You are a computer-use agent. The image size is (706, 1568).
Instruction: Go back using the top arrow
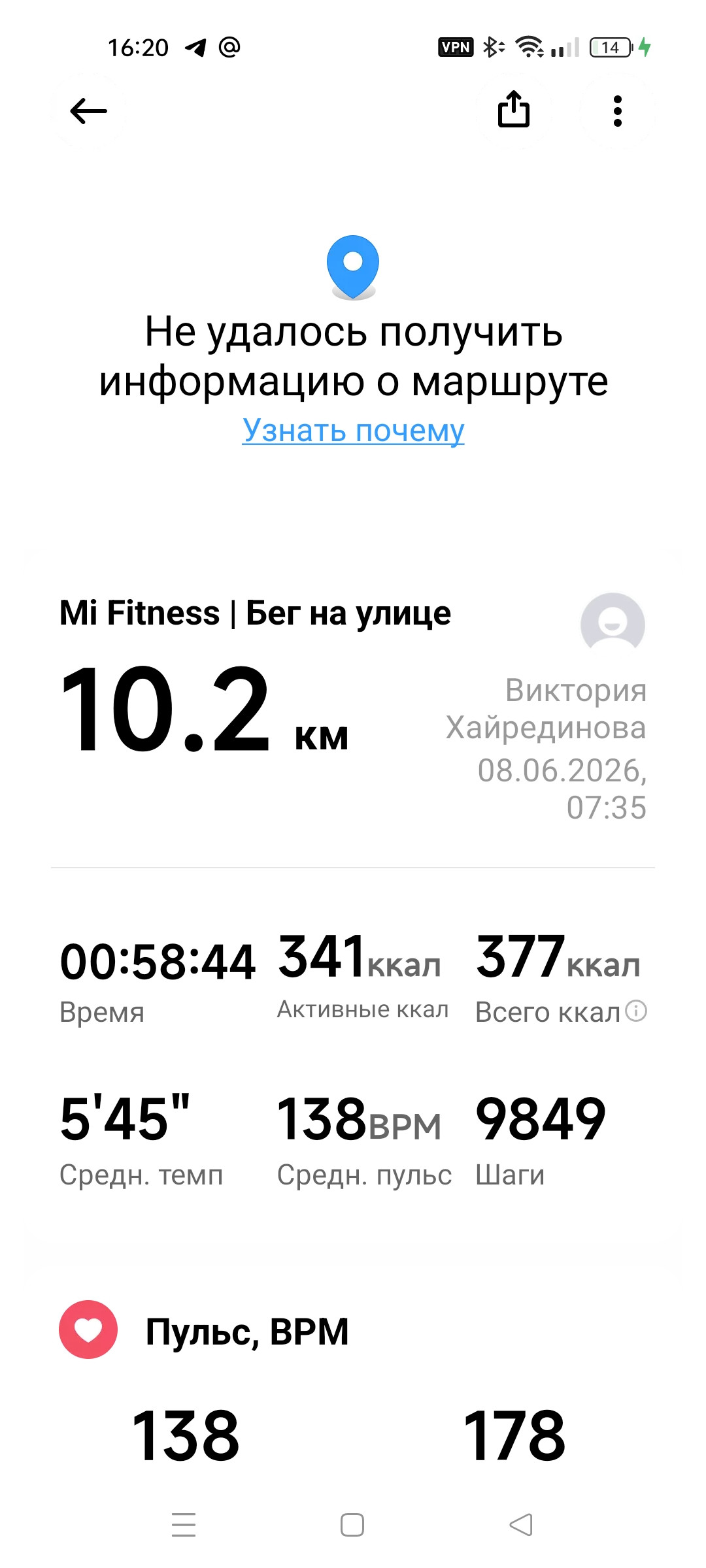(88, 111)
